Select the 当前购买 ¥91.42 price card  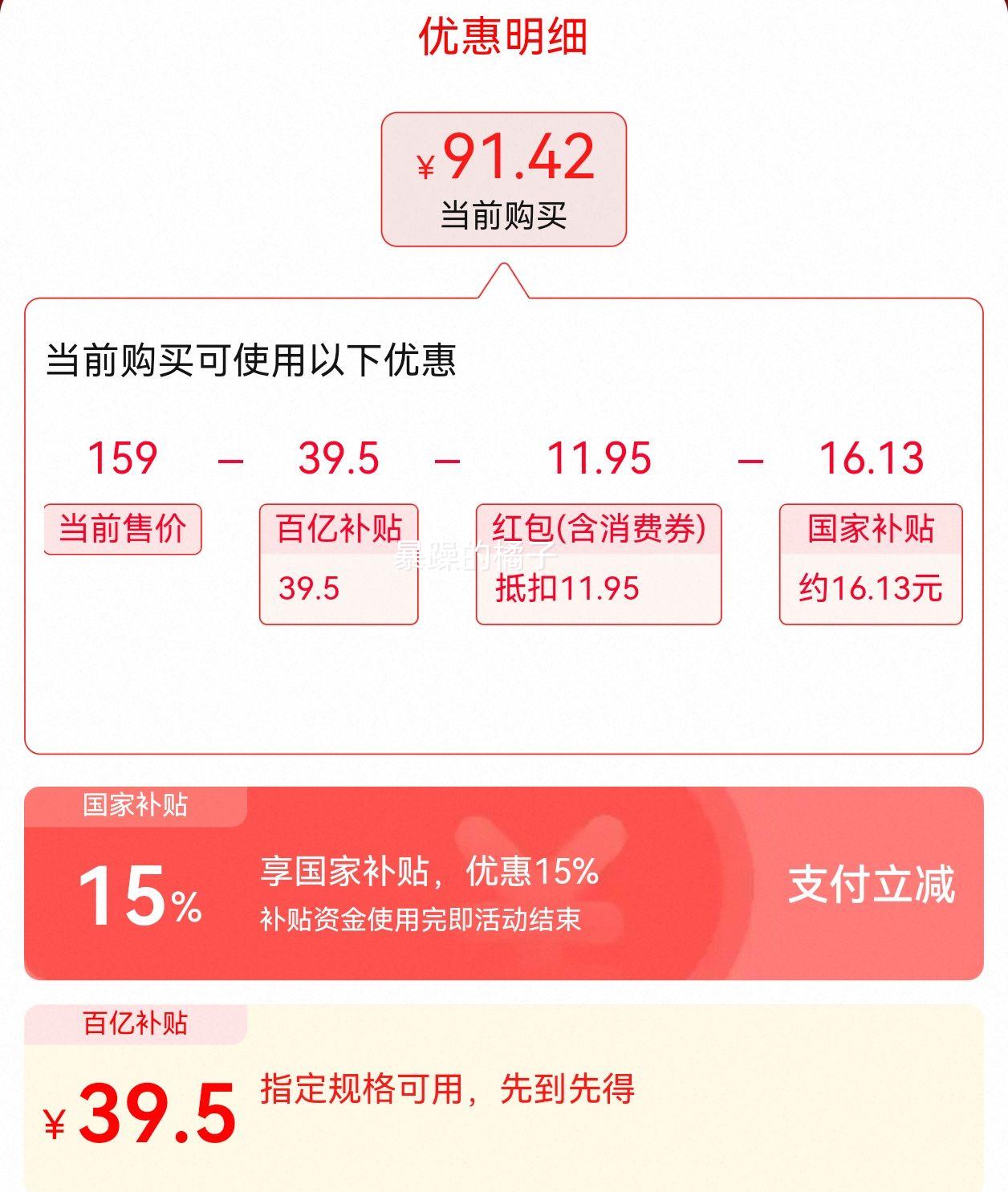tap(503, 179)
